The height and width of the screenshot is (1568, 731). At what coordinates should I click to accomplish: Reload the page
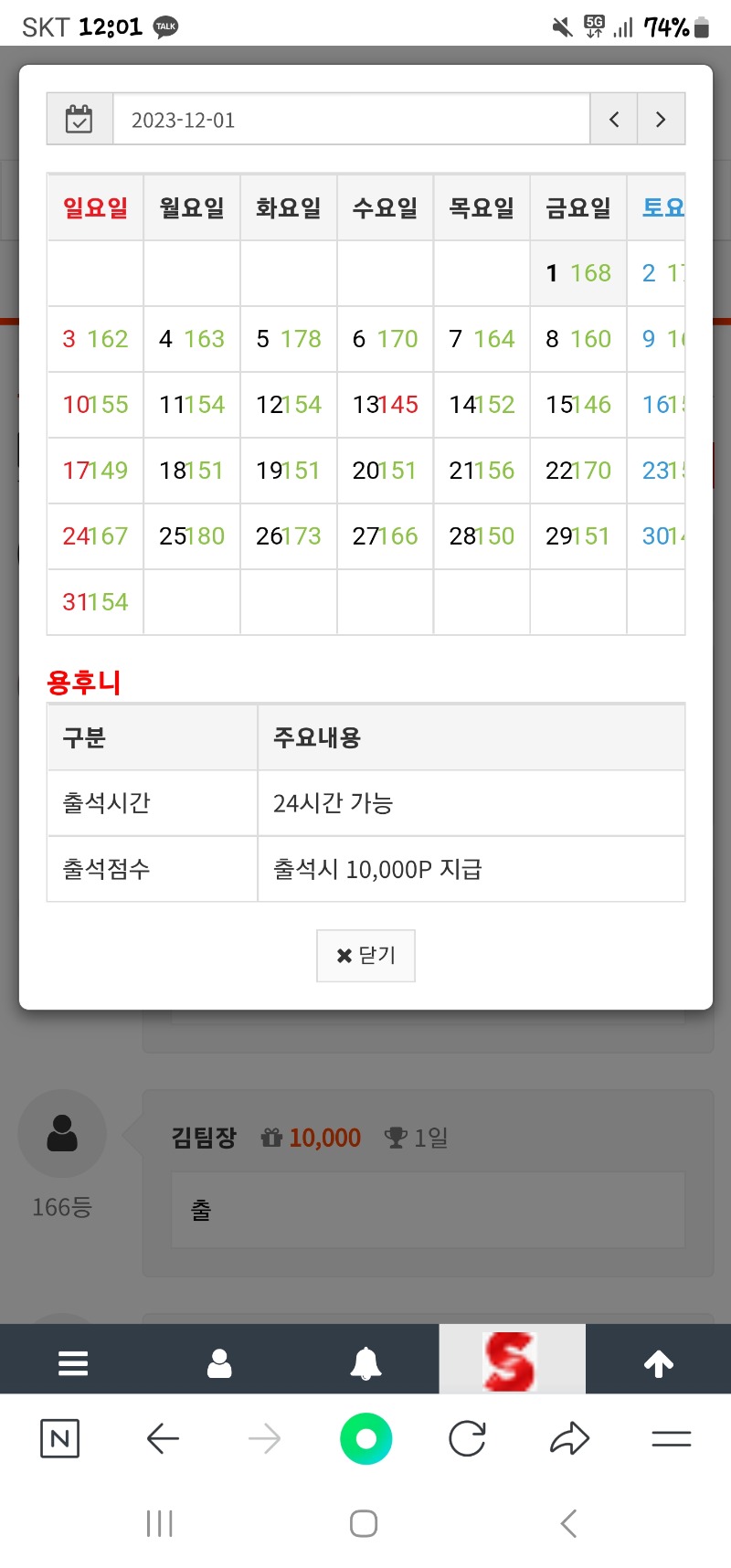coord(467,1439)
